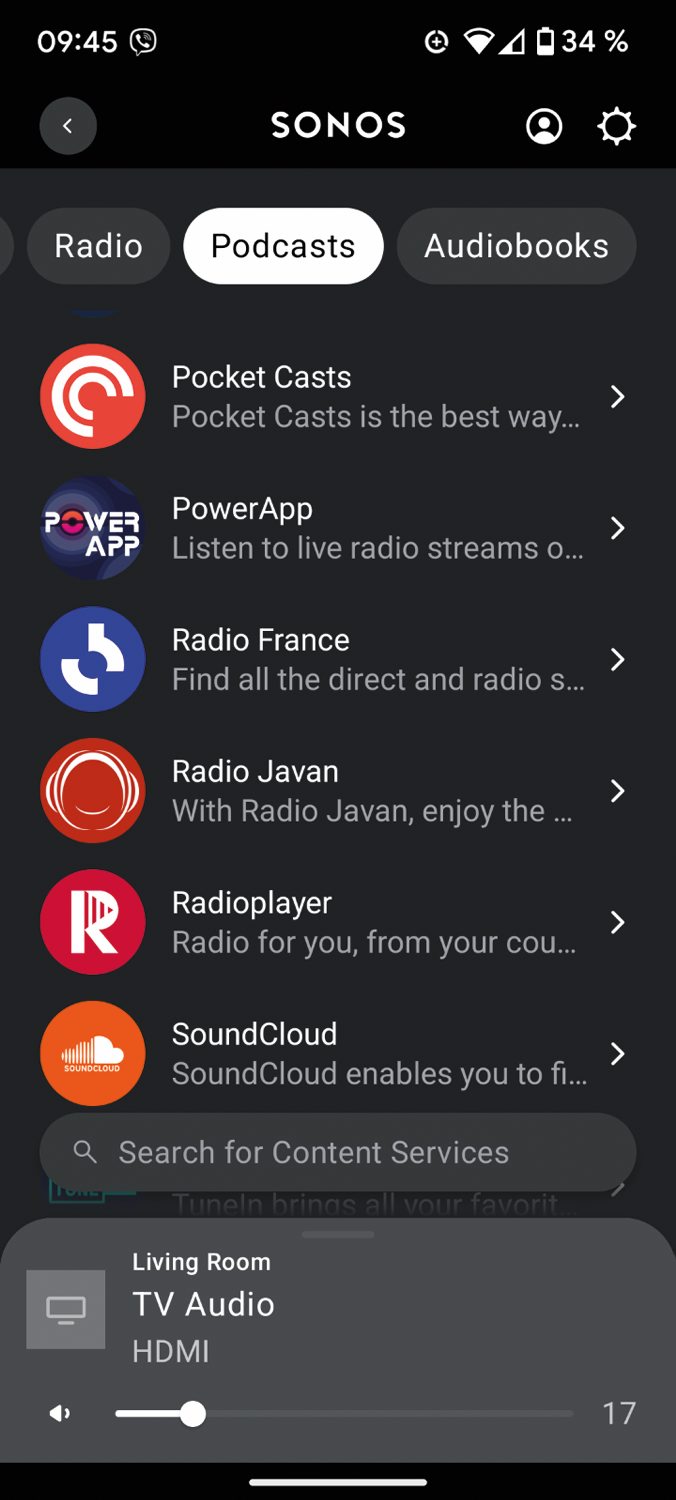Open the Radio France service
This screenshot has width=676, height=1500.
[338, 659]
